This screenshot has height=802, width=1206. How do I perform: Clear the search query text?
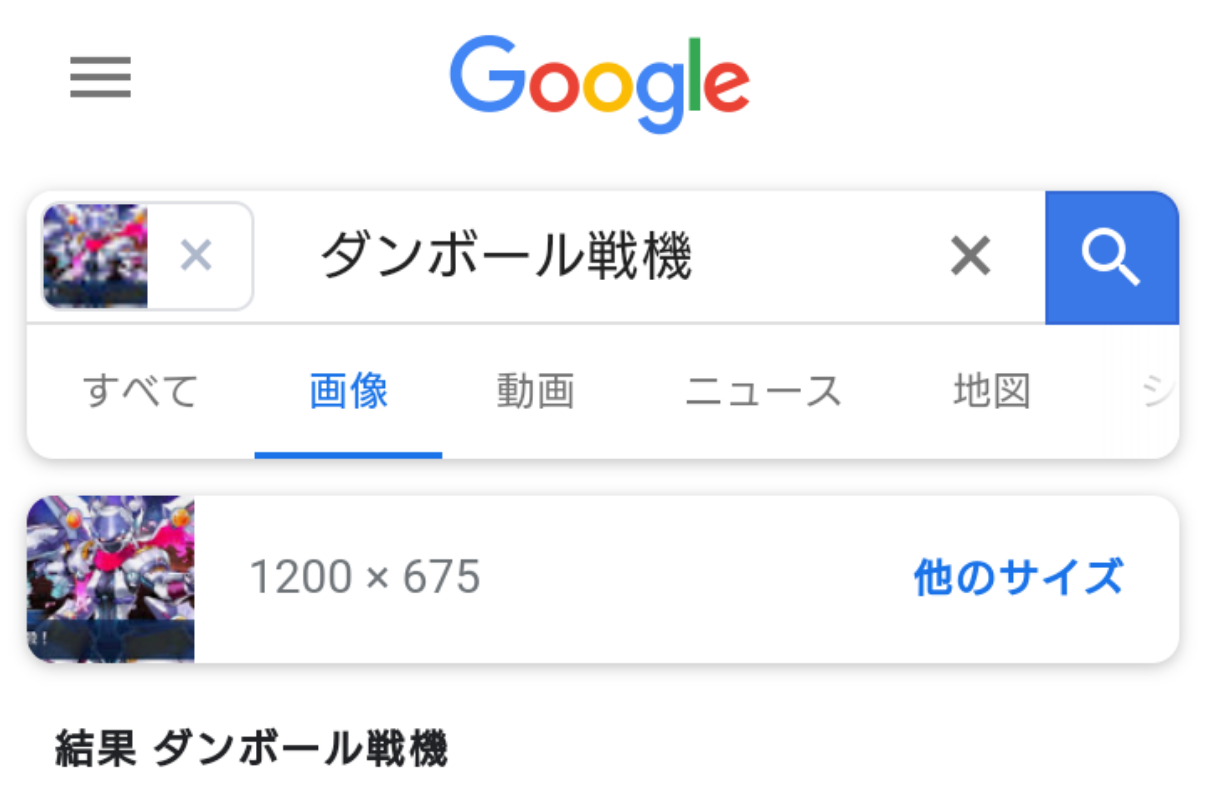pos(969,257)
